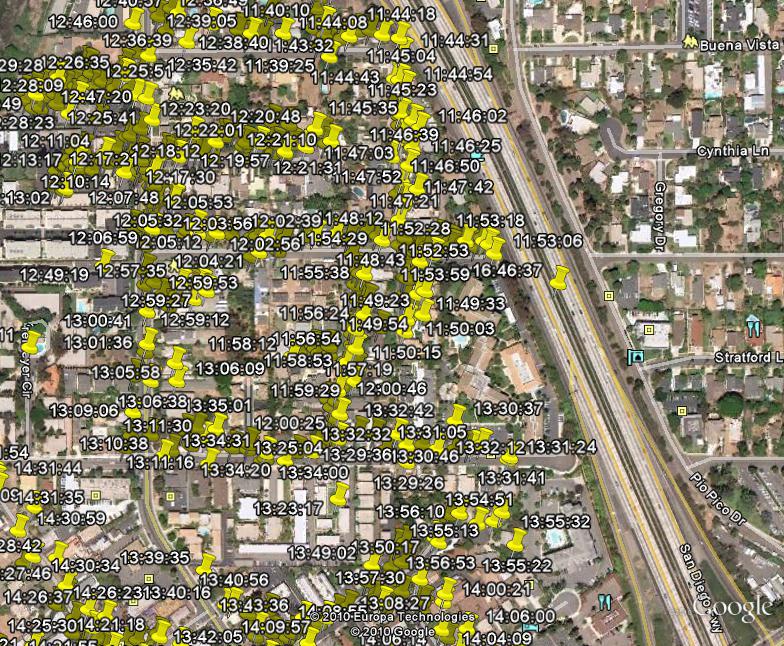Open the Buena Vista place icon
This screenshot has width=784, height=646.
[x=689, y=43]
